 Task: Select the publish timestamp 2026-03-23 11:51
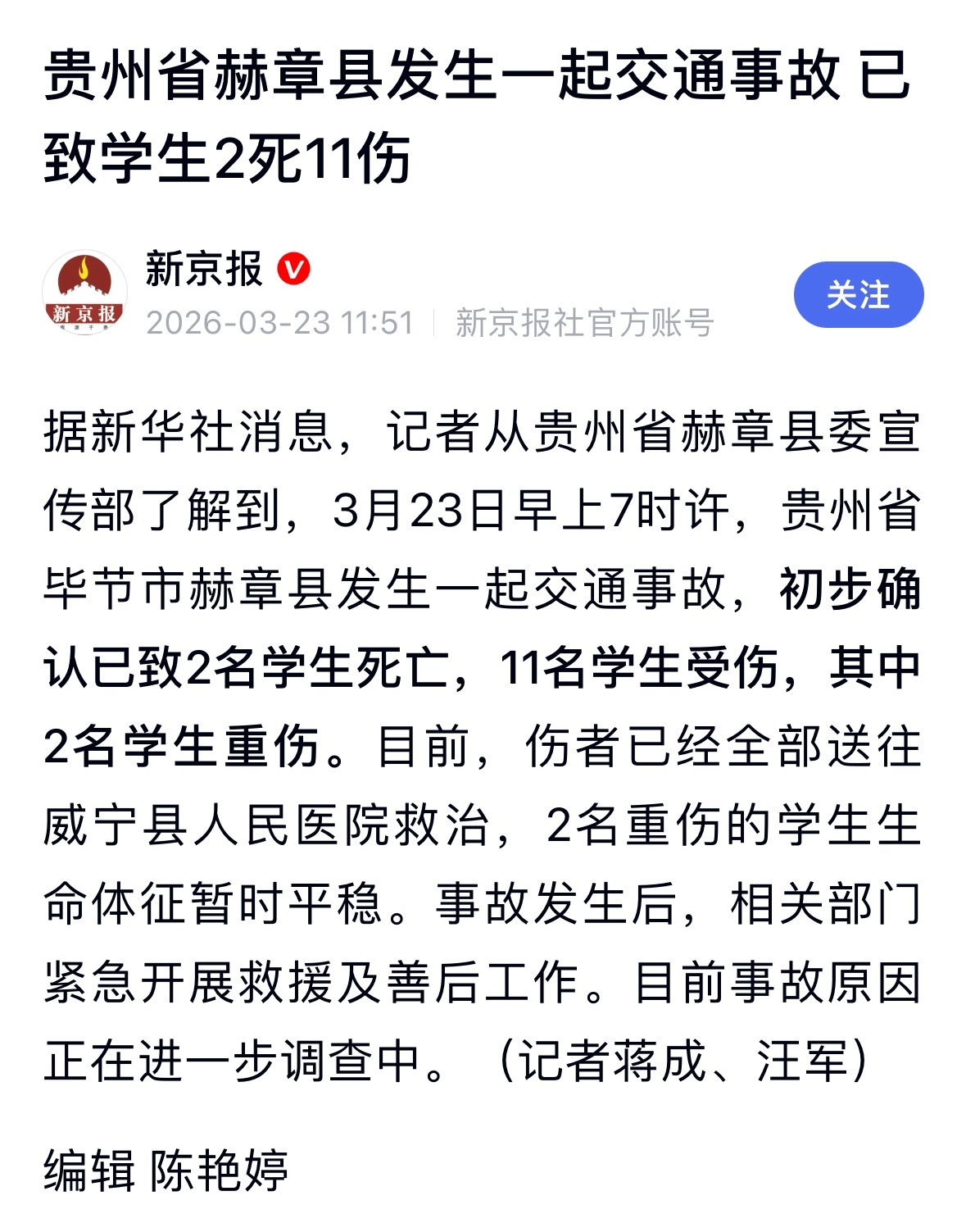point(279,322)
